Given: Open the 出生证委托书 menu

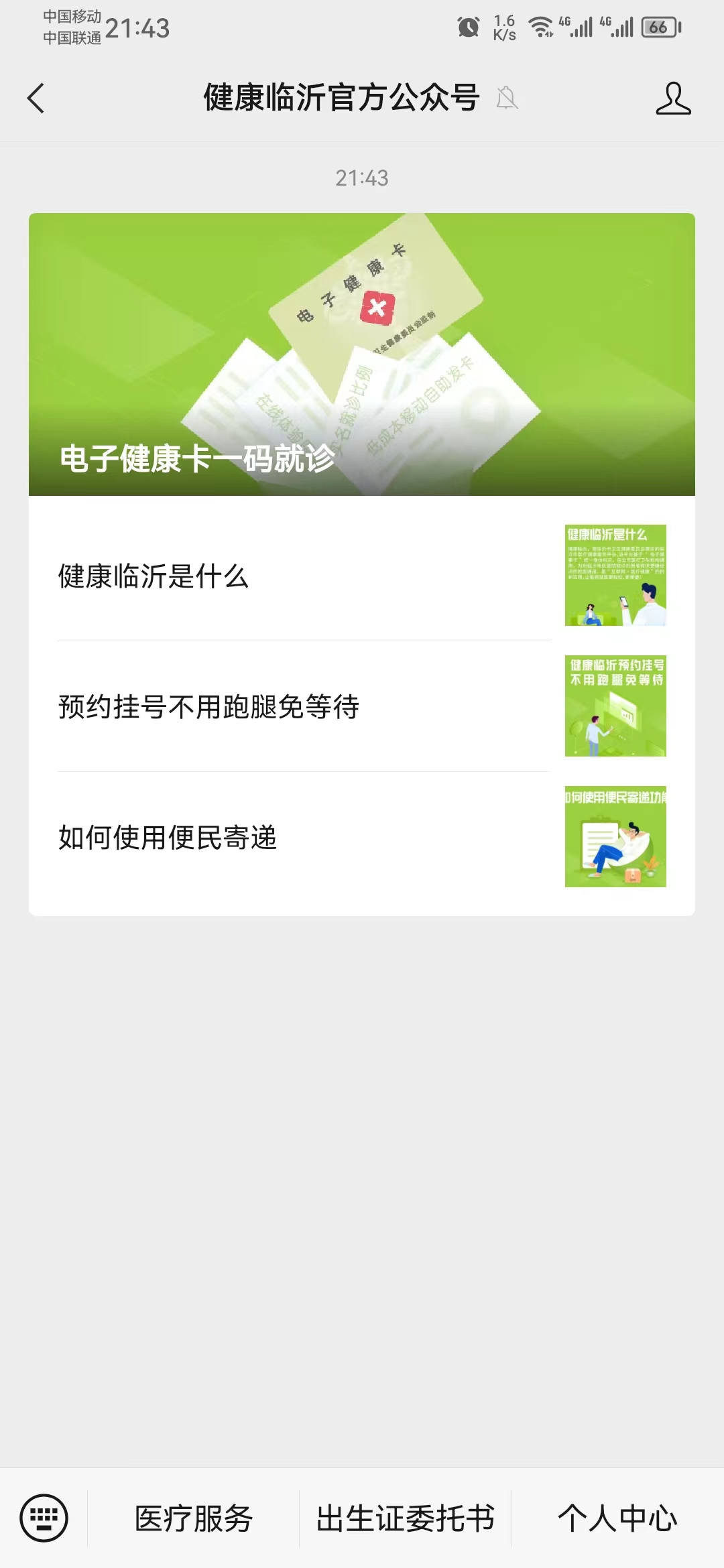Looking at the screenshot, I should coord(406,1518).
